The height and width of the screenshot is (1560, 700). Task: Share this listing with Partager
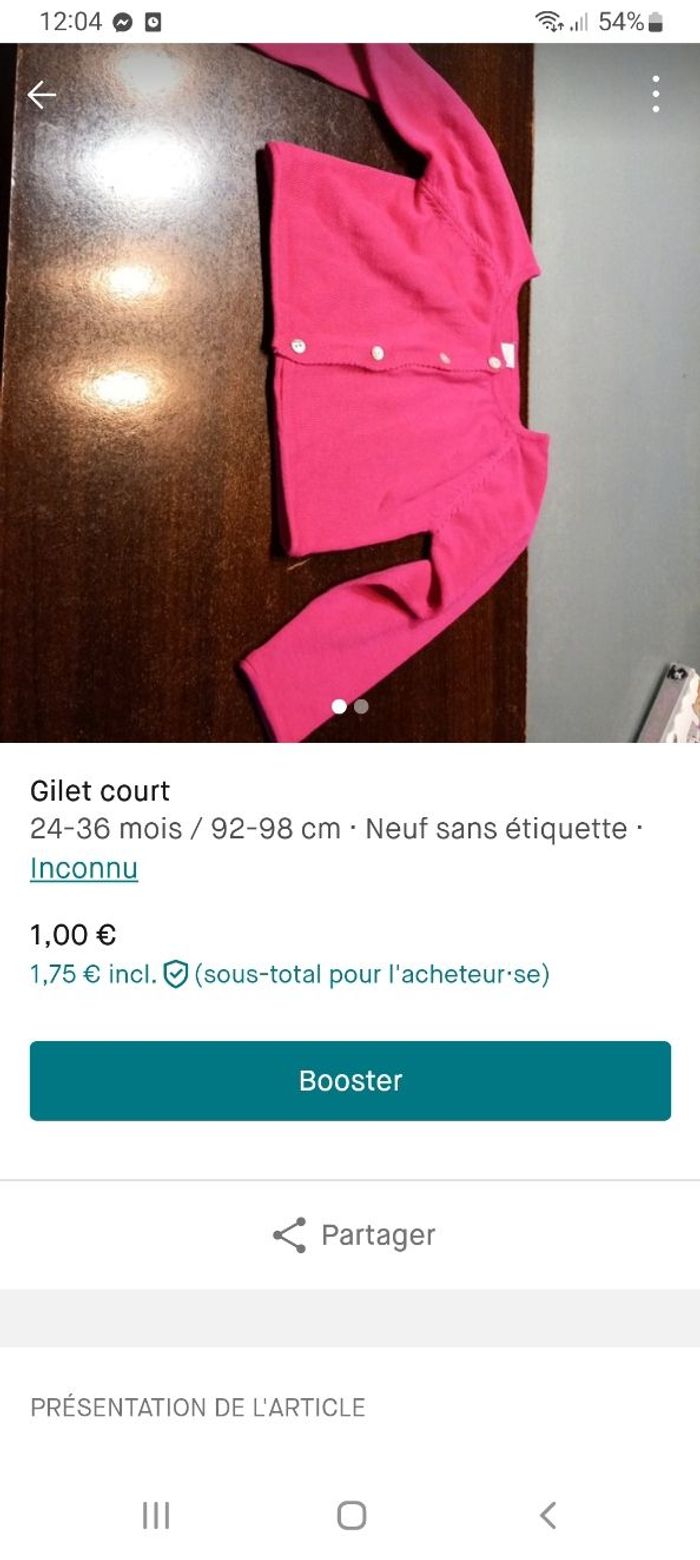click(x=353, y=1235)
